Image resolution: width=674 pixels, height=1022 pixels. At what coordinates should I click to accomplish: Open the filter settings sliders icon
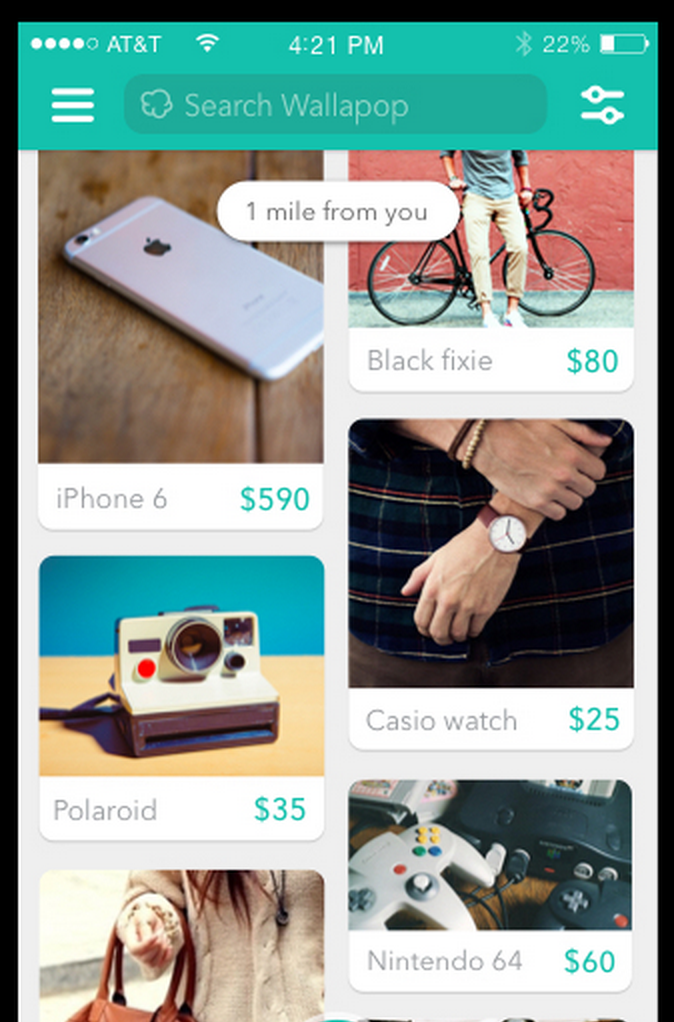602,105
